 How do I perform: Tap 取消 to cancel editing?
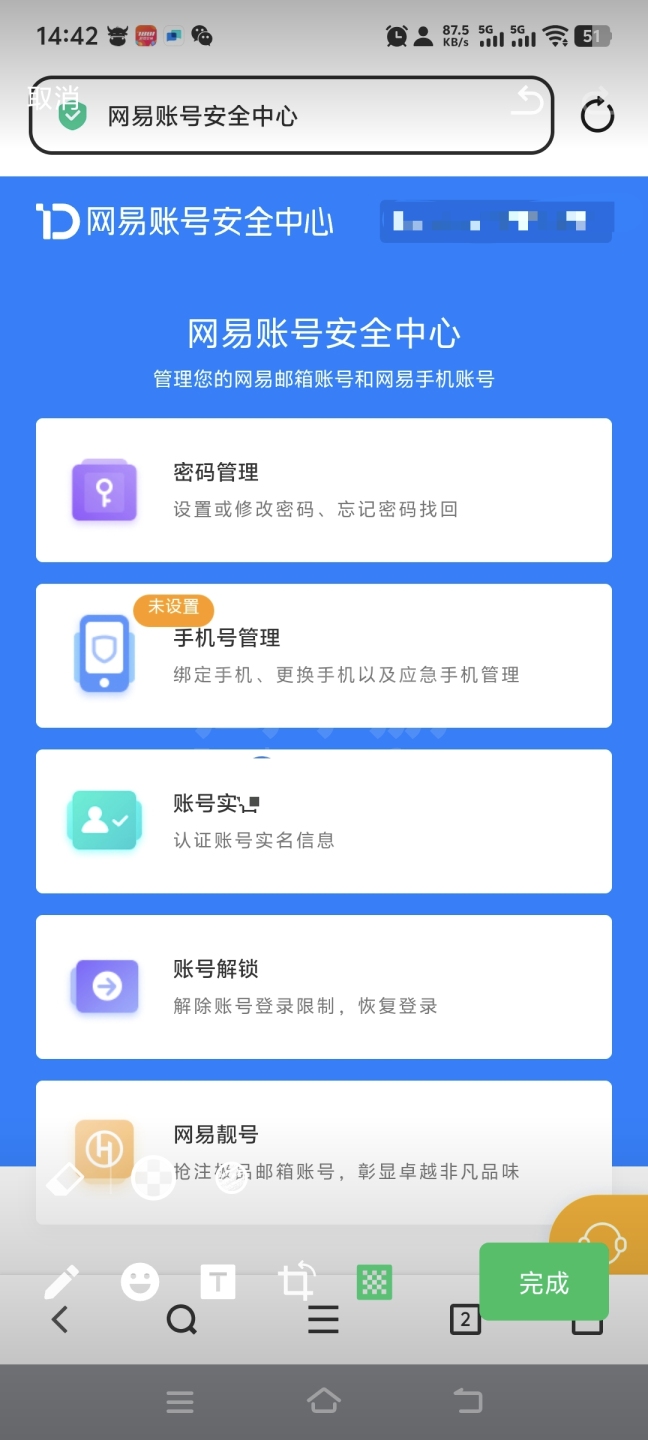point(52,97)
